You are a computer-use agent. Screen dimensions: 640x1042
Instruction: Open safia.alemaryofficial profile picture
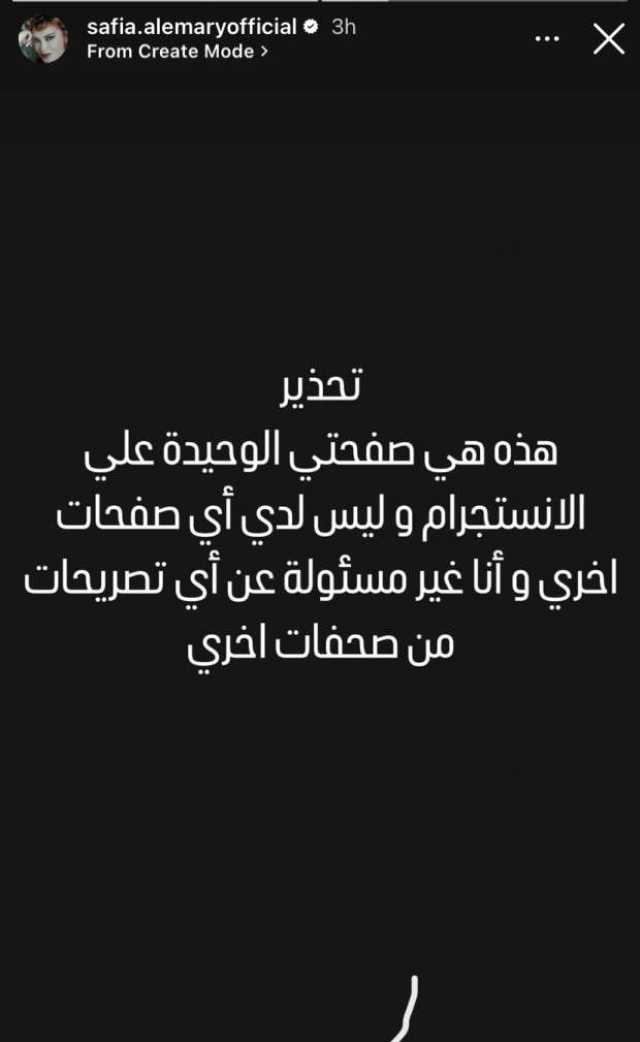point(43,39)
